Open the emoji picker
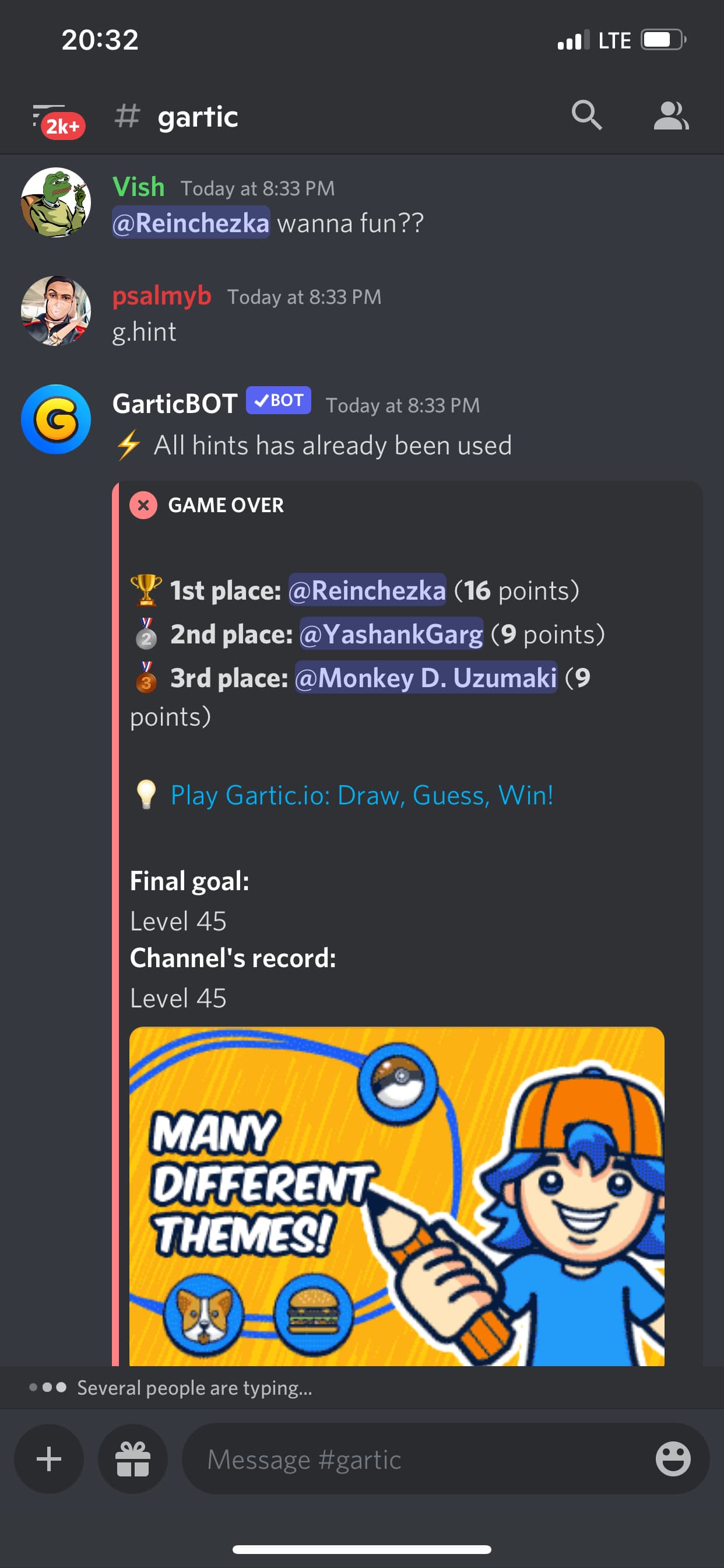 pyautogui.click(x=672, y=1459)
